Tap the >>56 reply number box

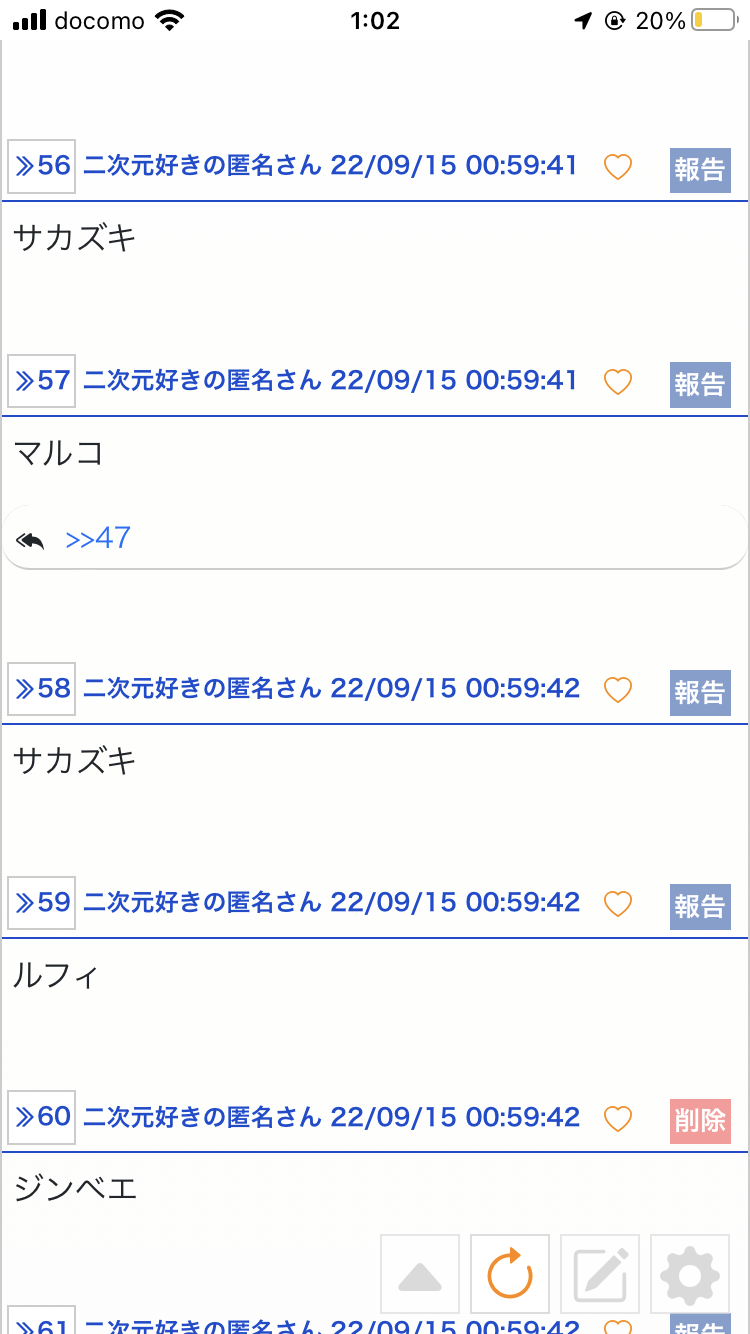[42, 166]
